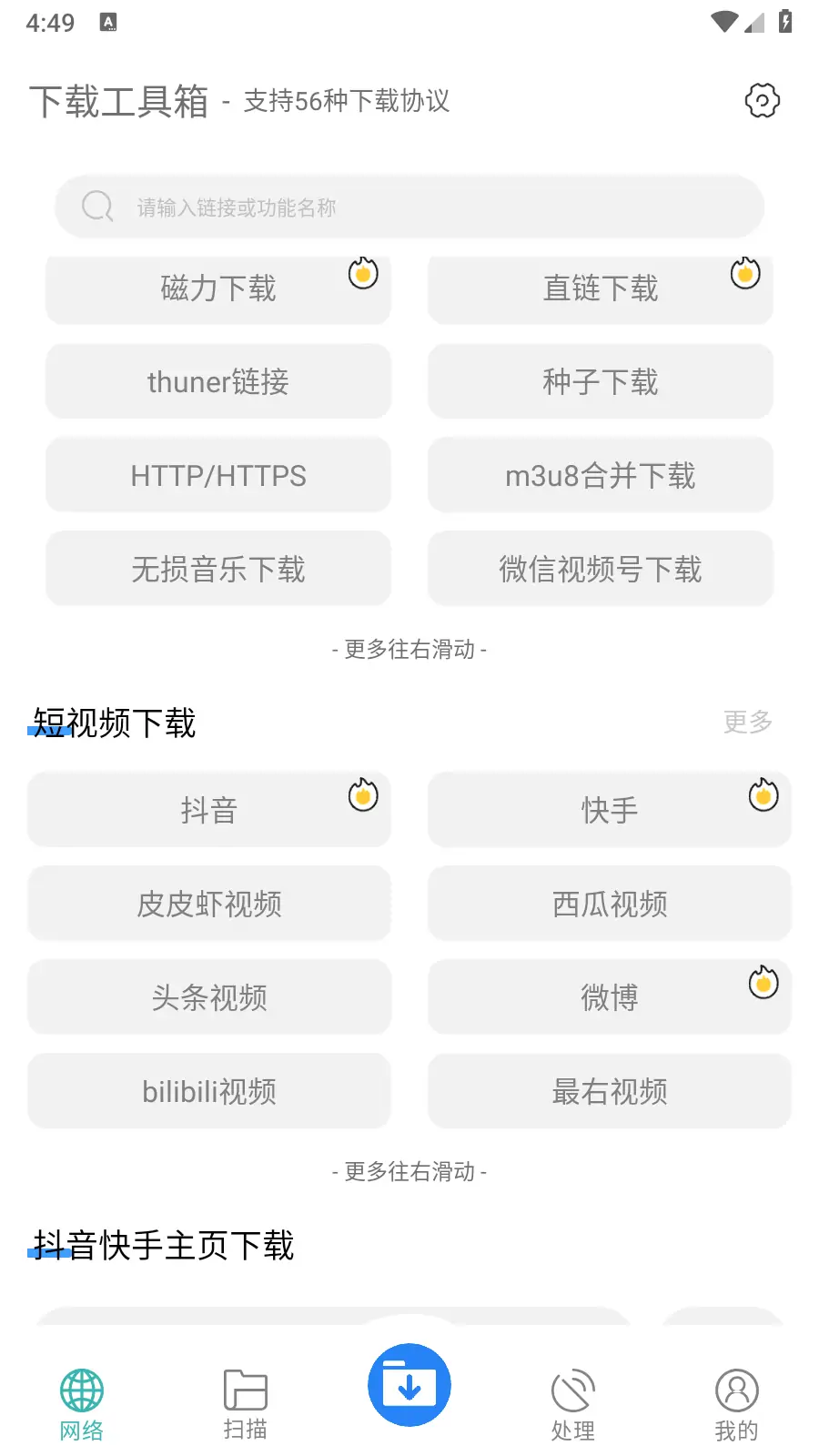Tap the fire badge on 快手
Viewport: 819px width, 1456px height.
click(x=763, y=795)
